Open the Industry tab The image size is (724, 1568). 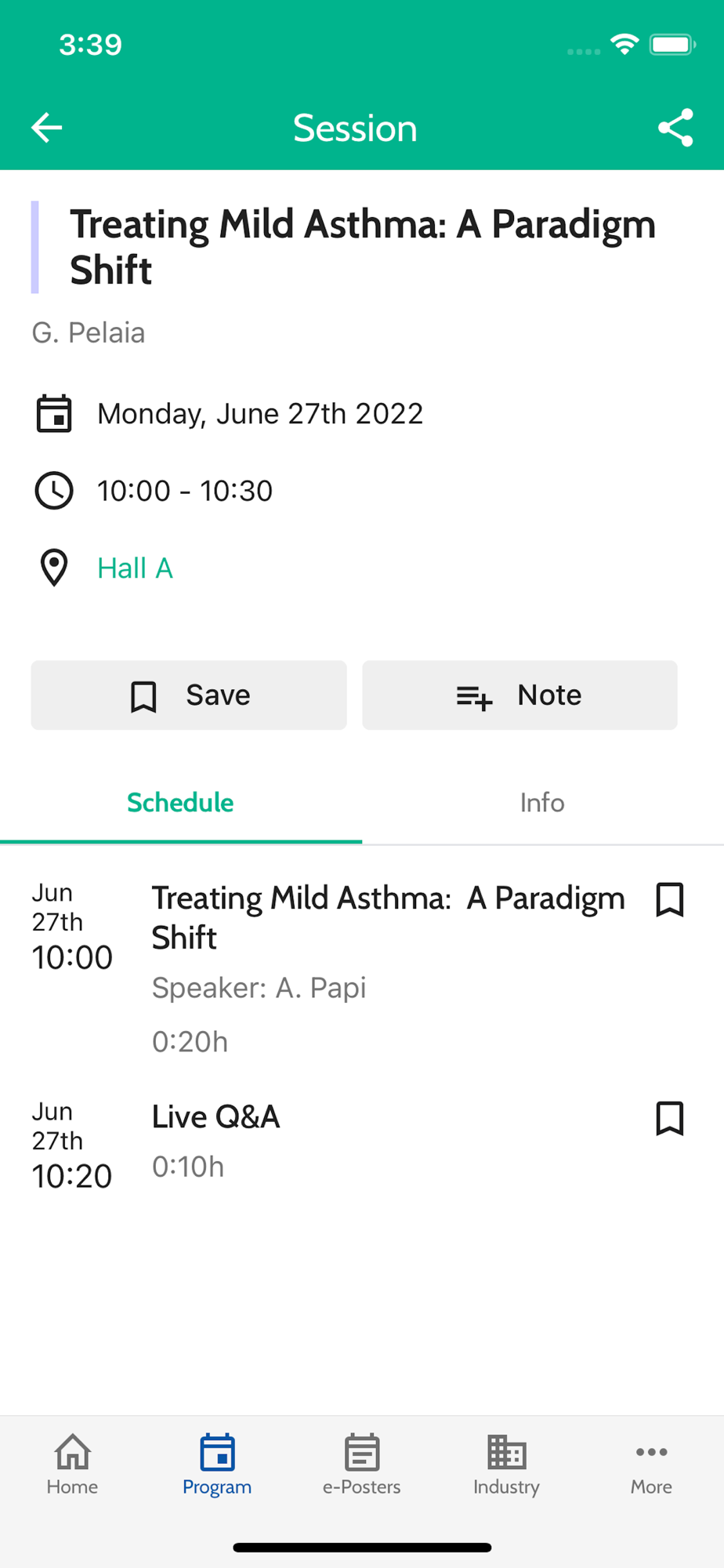pyautogui.click(x=506, y=1465)
